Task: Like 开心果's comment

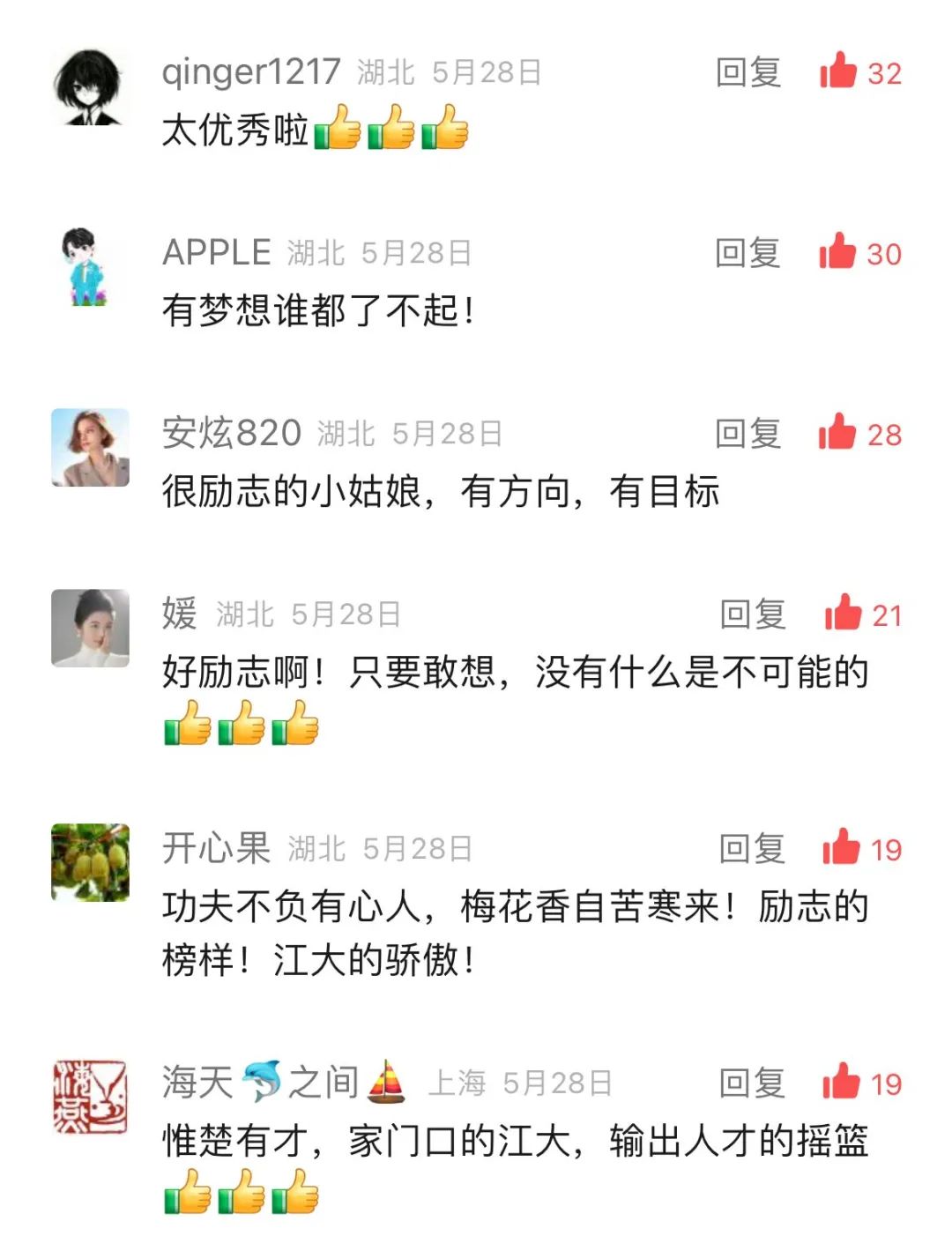Action: click(842, 848)
